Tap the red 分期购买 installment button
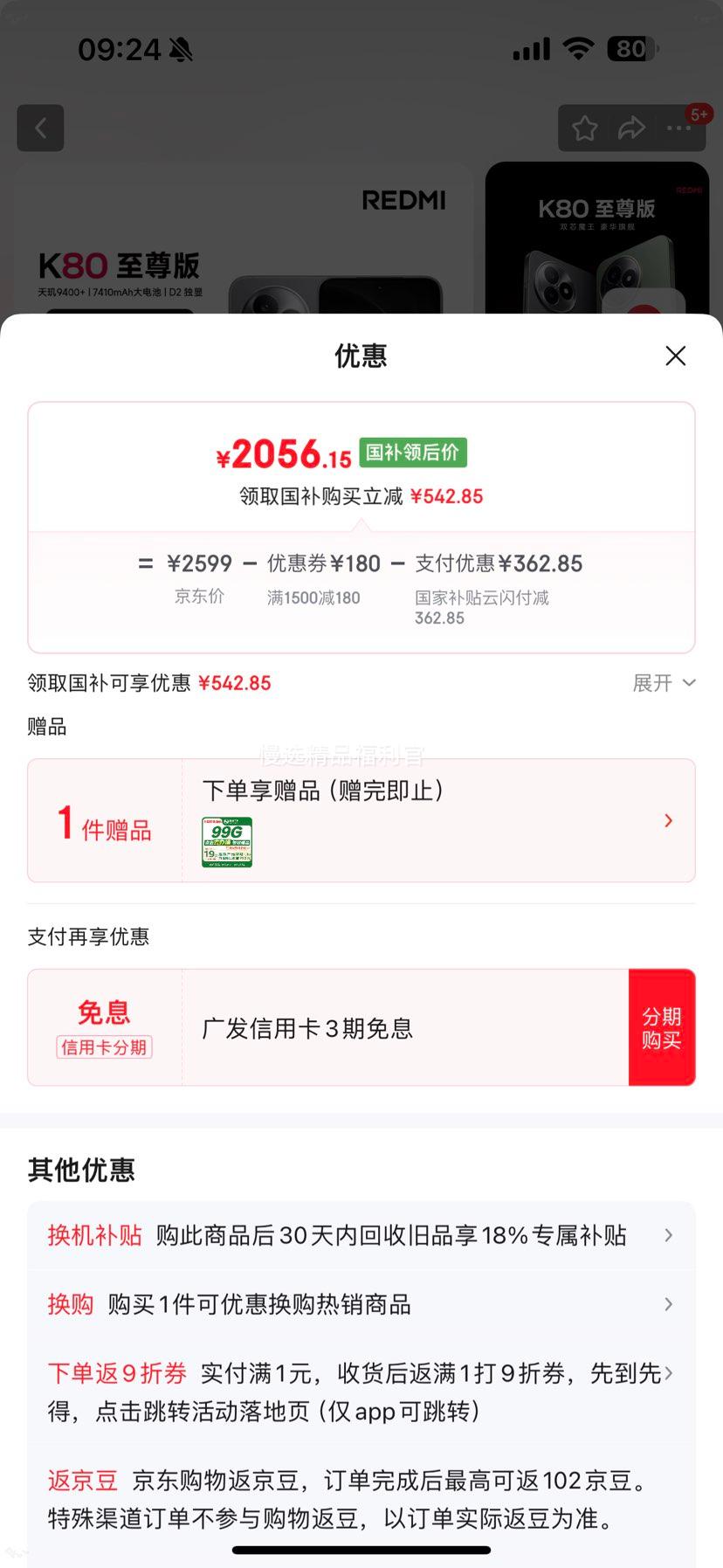The height and width of the screenshot is (1568, 723). click(x=662, y=1027)
